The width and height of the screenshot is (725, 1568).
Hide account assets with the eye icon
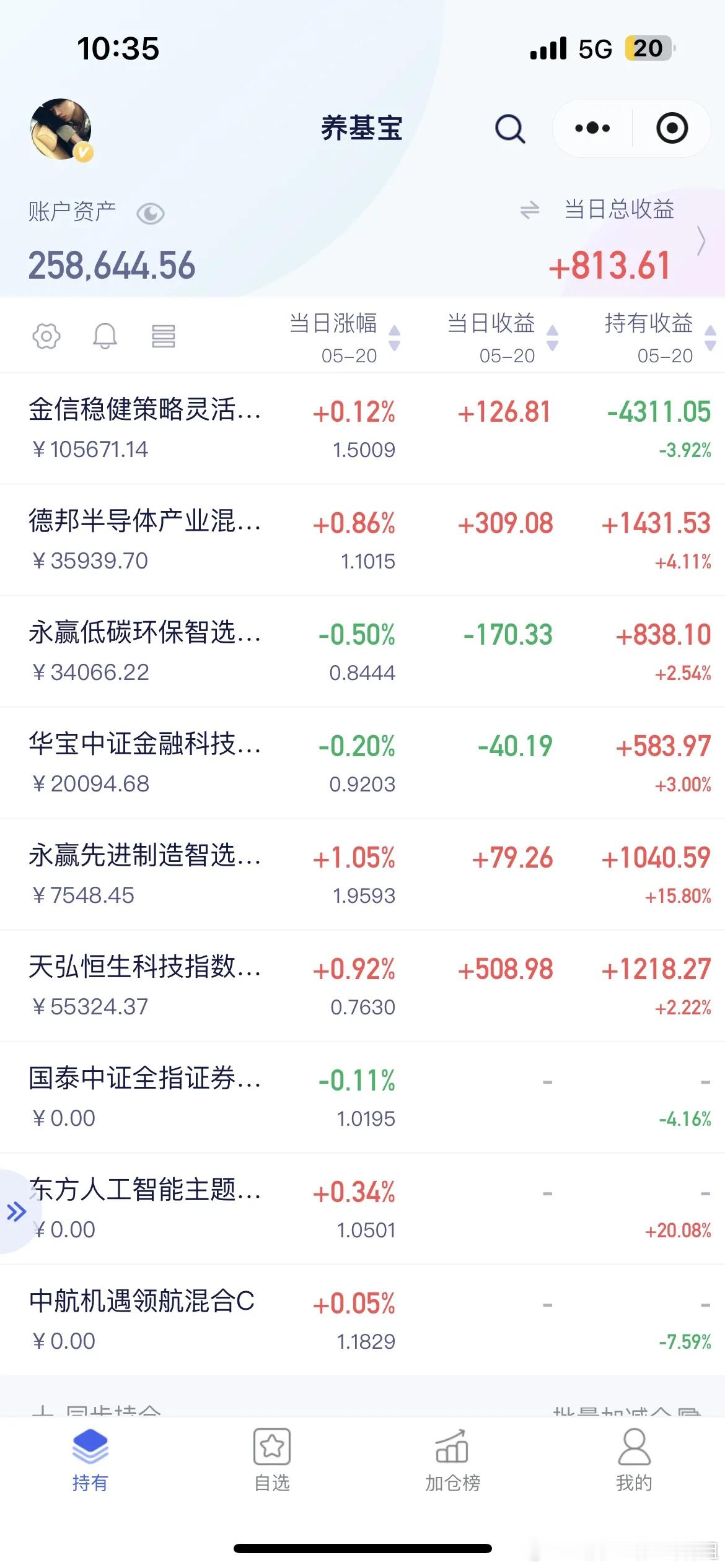[x=150, y=214]
